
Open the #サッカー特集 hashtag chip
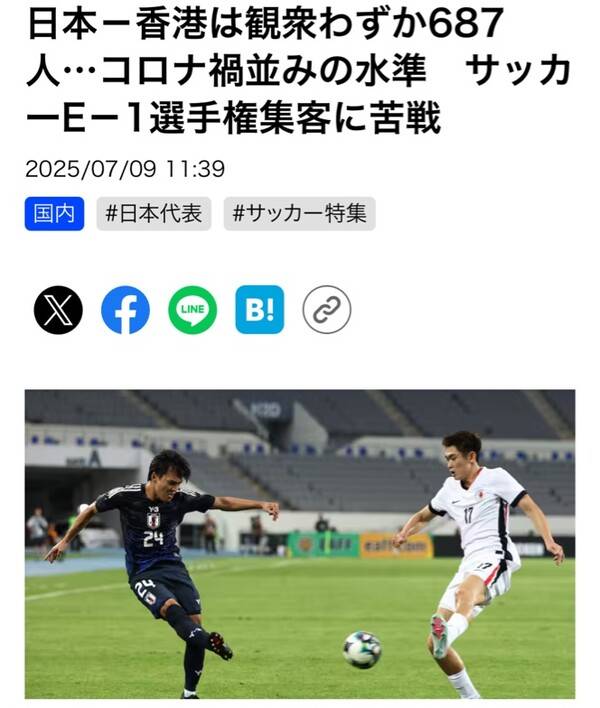click(x=299, y=214)
